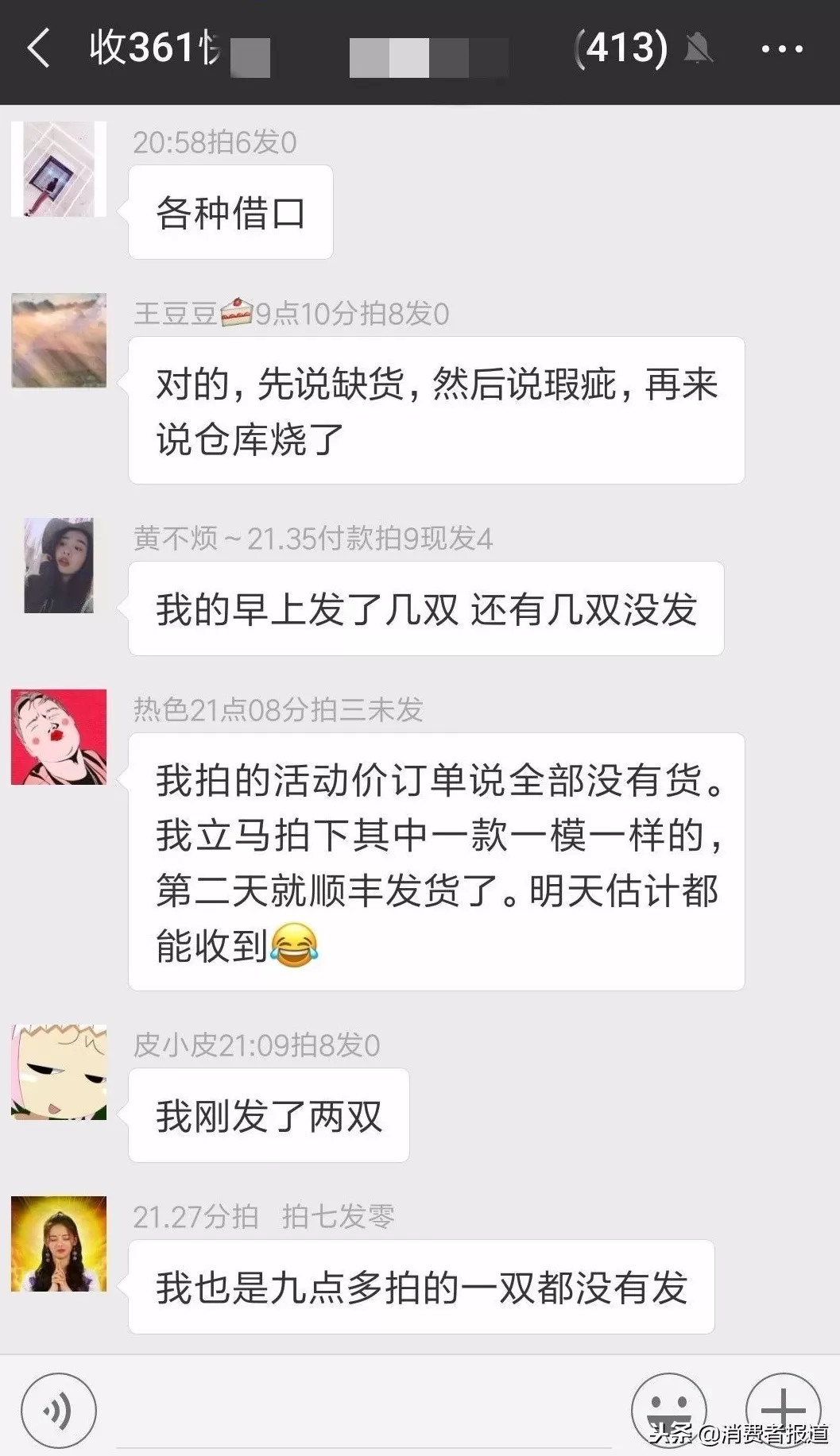This screenshot has width=840, height=1456.
Task: Open the chat's three-dot menu
Action: (782, 49)
